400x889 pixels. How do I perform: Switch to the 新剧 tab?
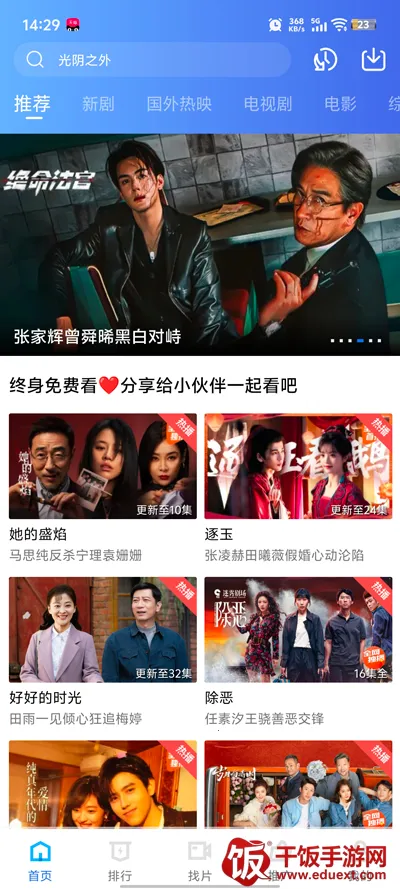pos(98,104)
